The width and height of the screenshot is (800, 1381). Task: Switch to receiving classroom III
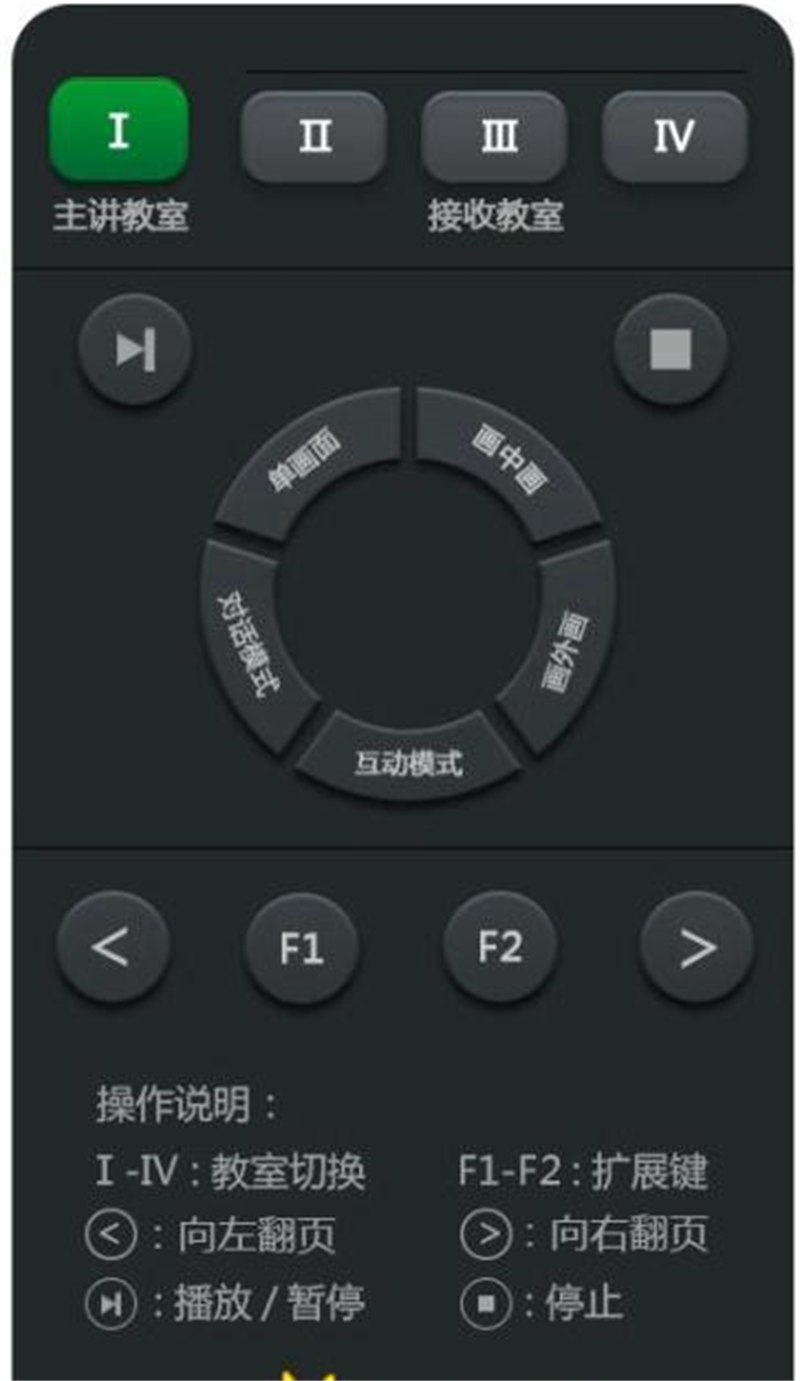click(494, 136)
